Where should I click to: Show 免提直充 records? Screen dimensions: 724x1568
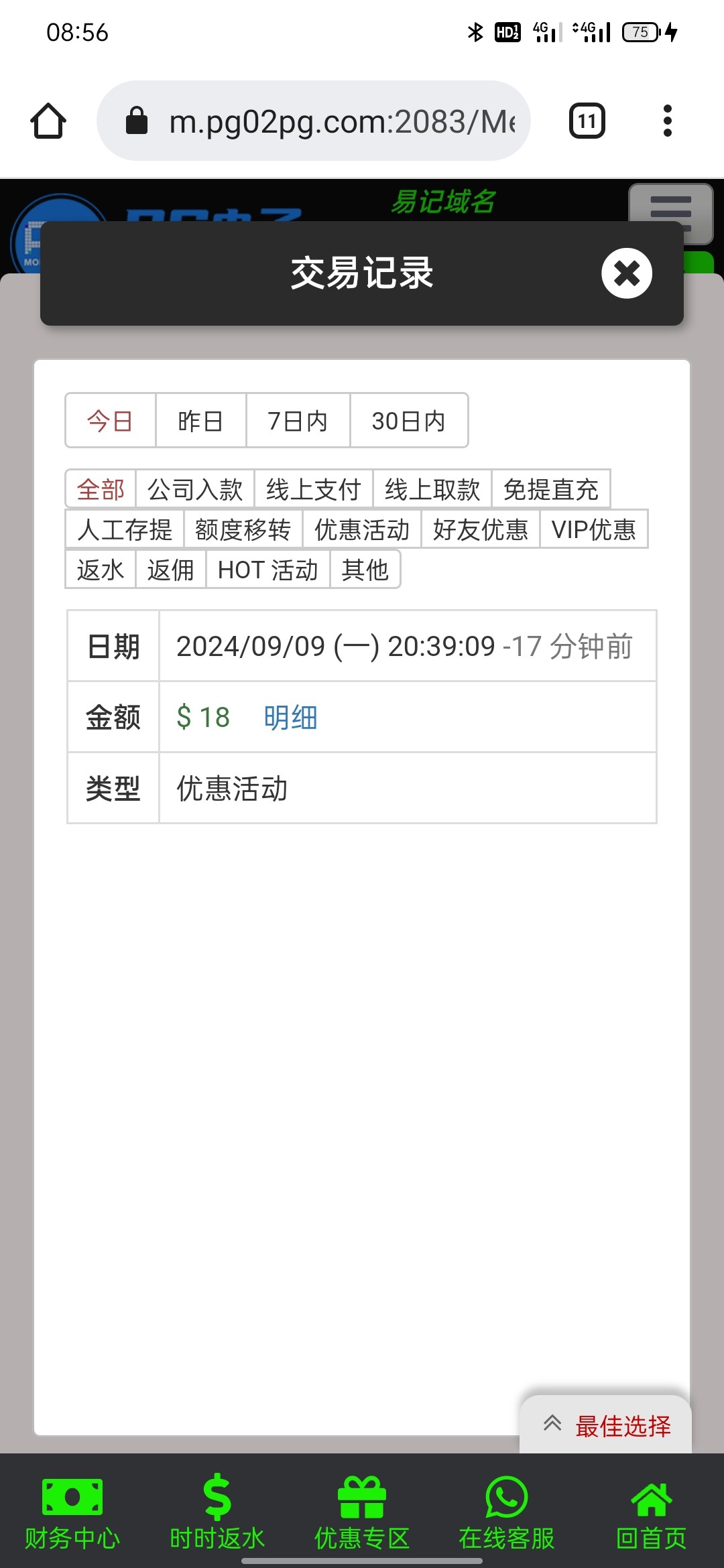[551, 489]
